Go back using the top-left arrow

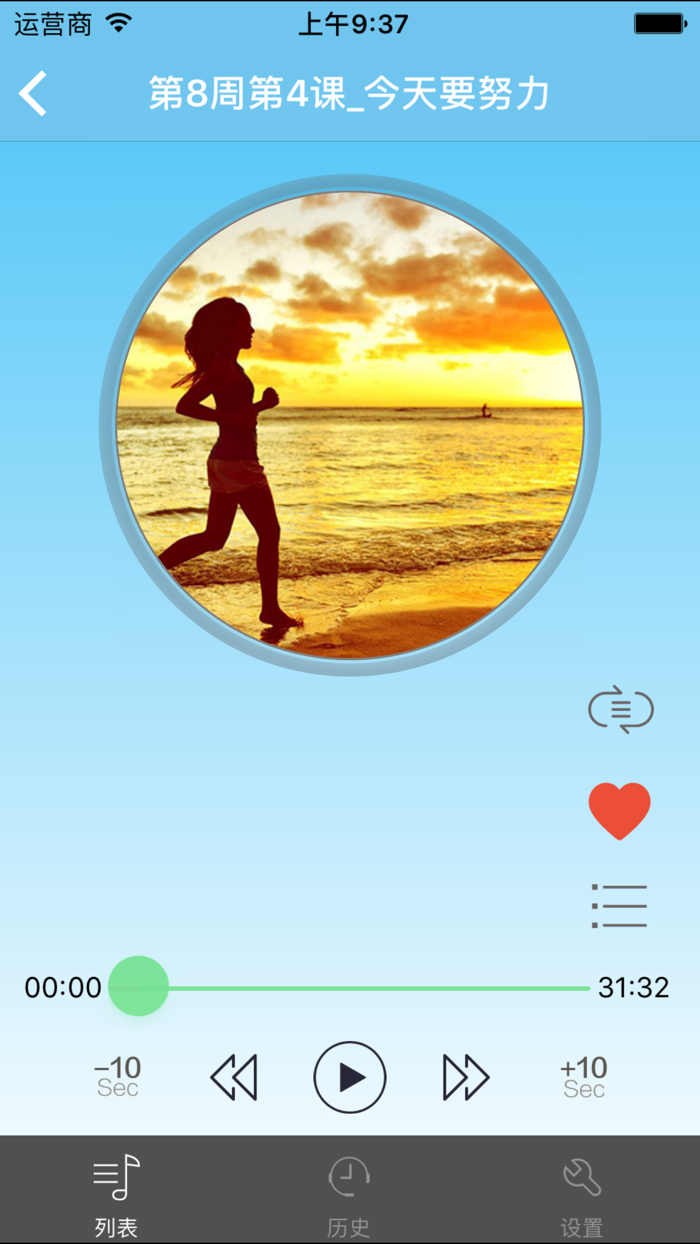33,94
